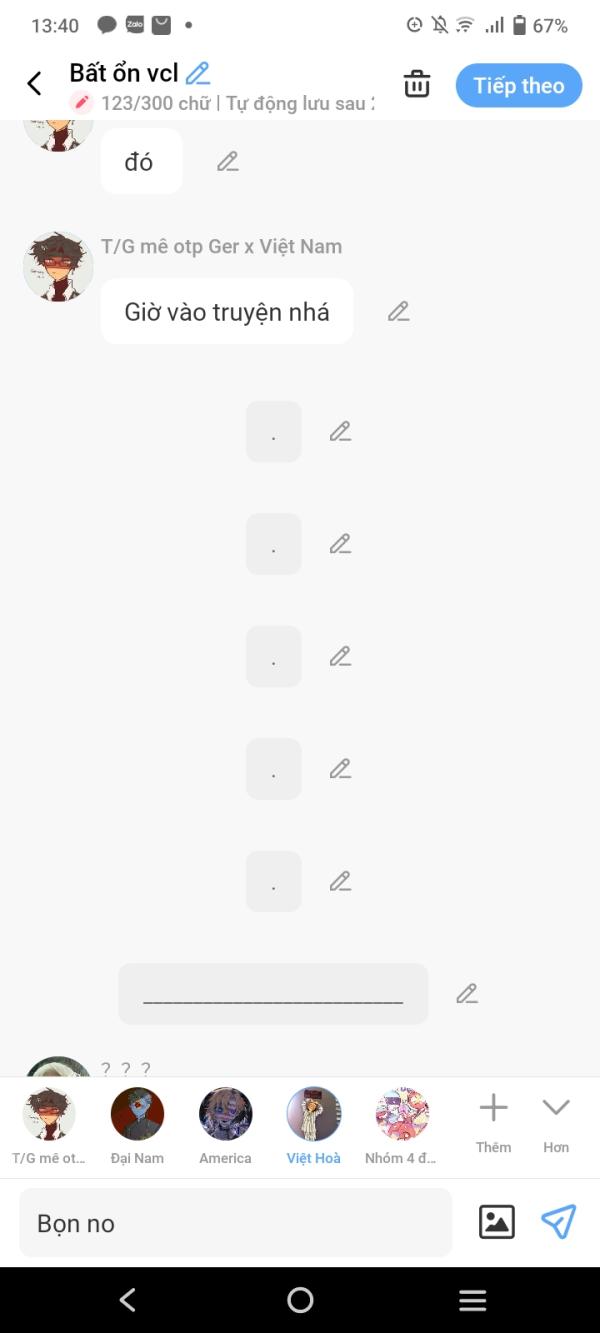Viewport: 600px width, 1333px height.
Task: Attach an image to the message
Action: (x=497, y=1222)
